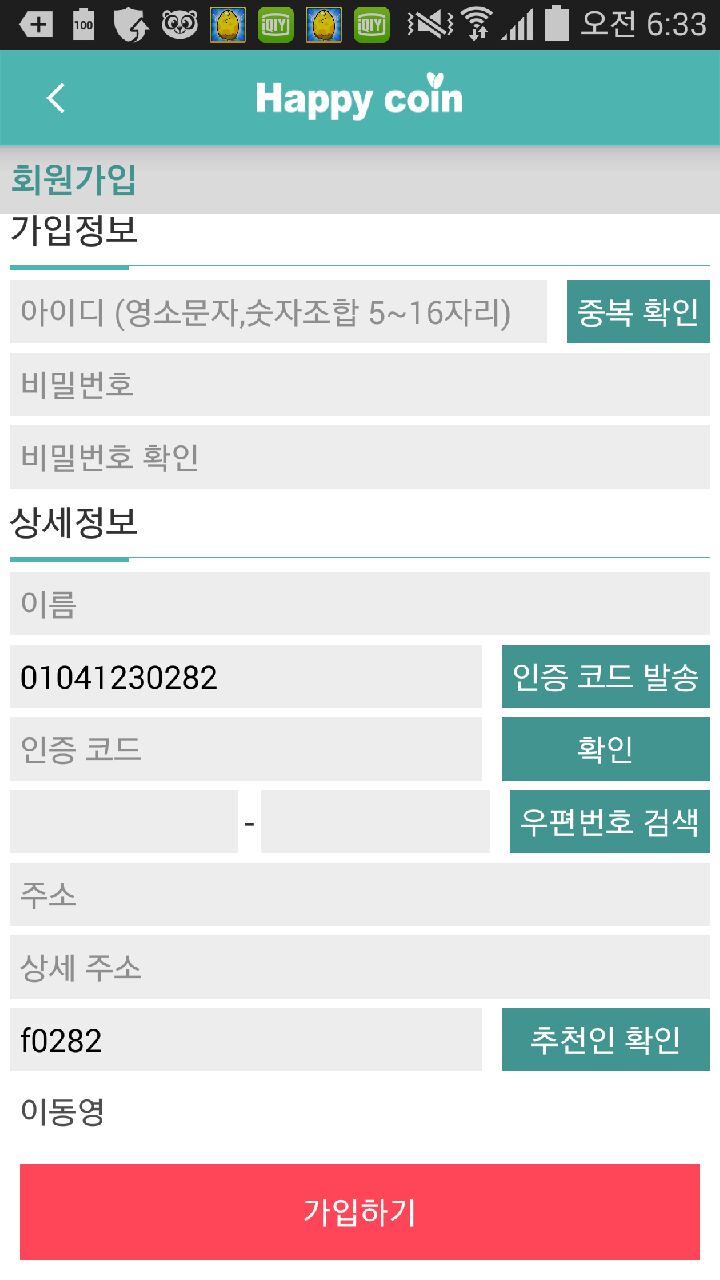Select the 비밀번호 확인 field
This screenshot has height=1280, width=720.
(360, 457)
